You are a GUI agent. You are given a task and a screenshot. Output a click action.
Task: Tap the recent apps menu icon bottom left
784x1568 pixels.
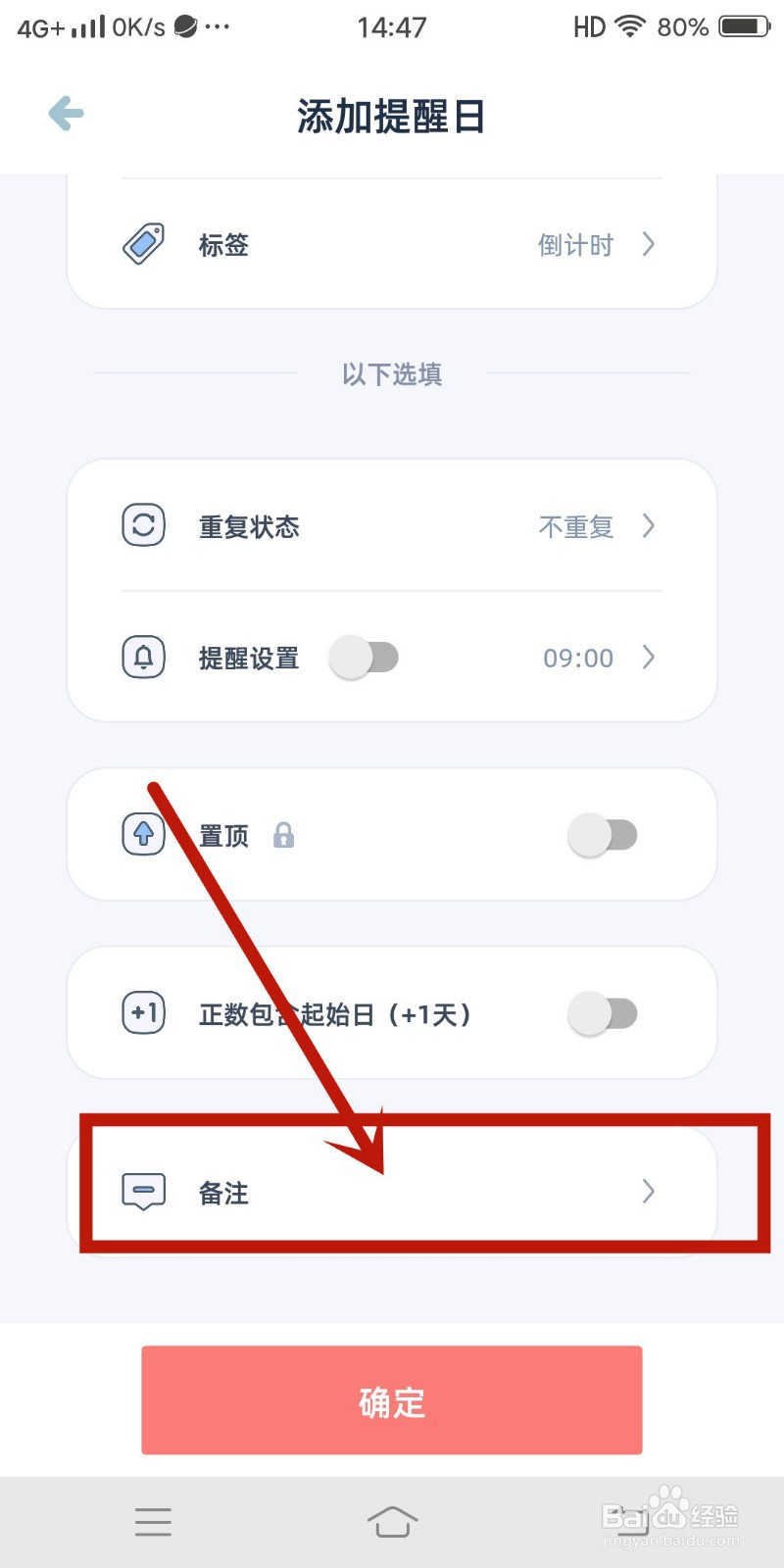[x=153, y=1521]
